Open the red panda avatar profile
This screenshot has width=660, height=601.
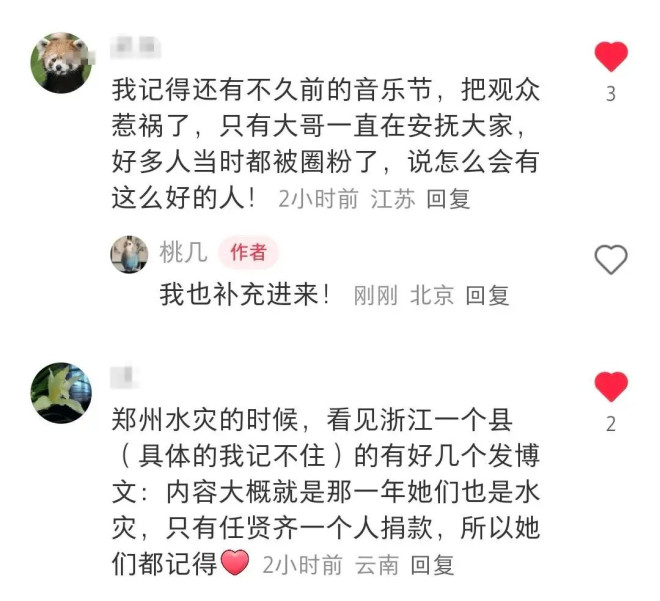pyautogui.click(x=61, y=62)
